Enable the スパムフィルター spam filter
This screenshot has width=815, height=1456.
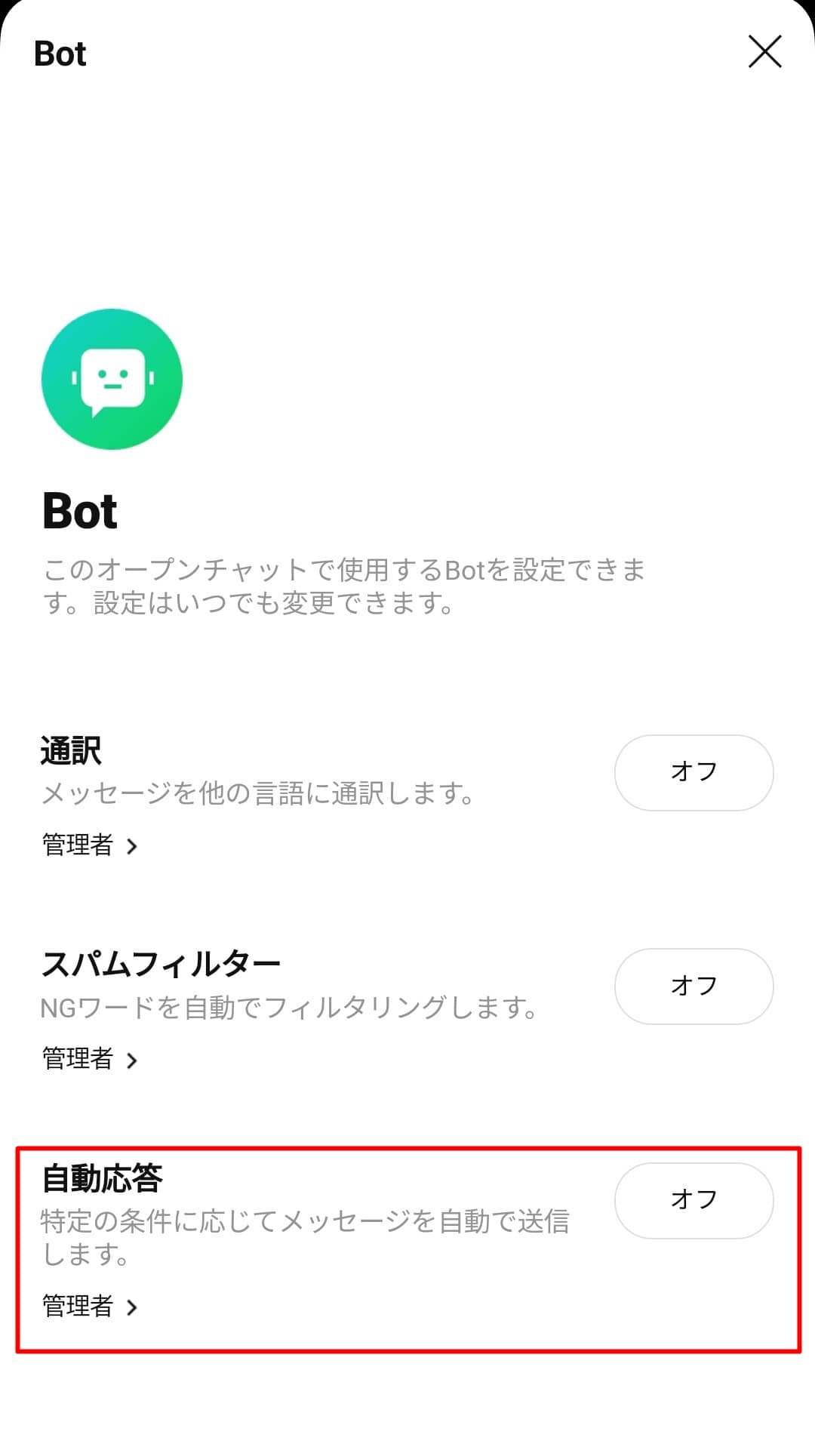693,986
